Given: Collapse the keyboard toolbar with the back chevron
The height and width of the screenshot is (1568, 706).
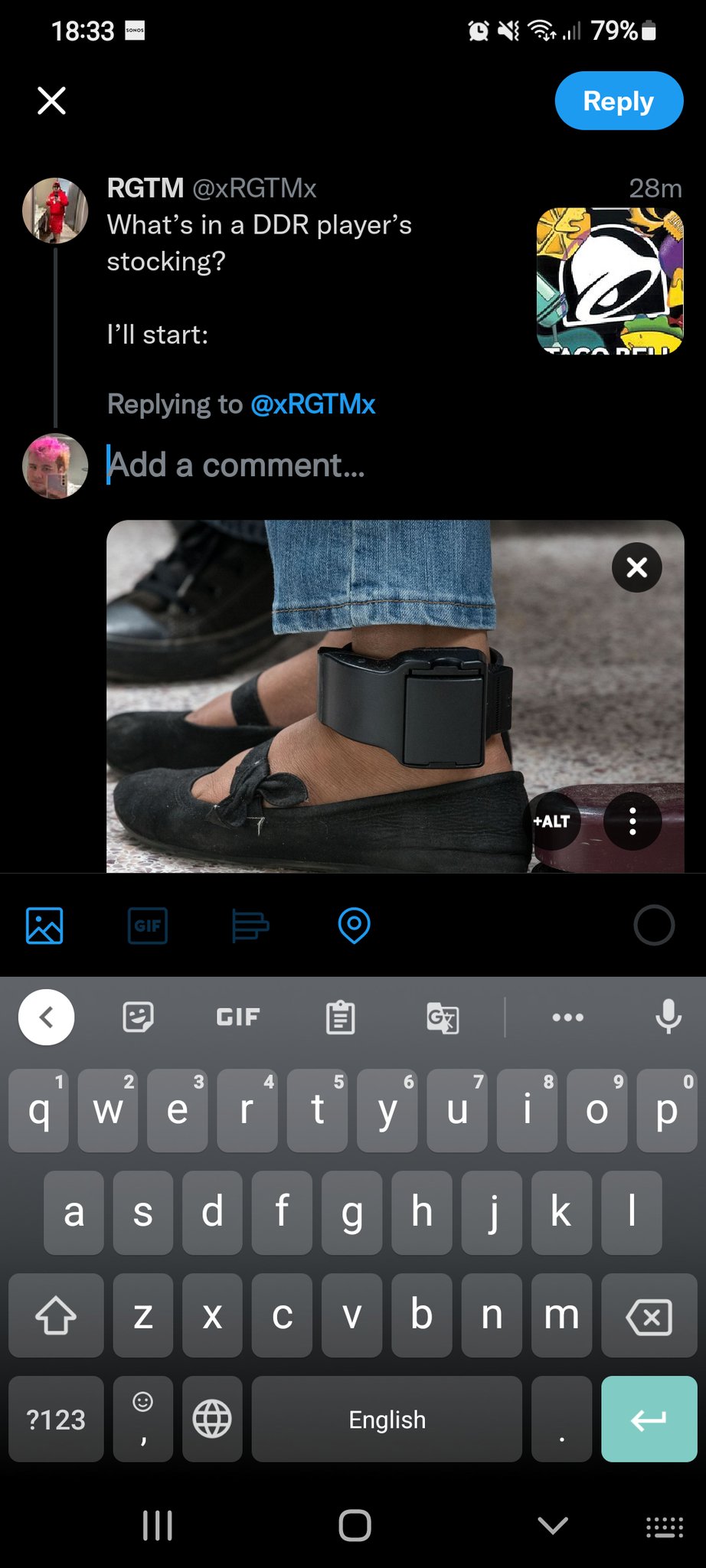Looking at the screenshot, I should tap(46, 1018).
